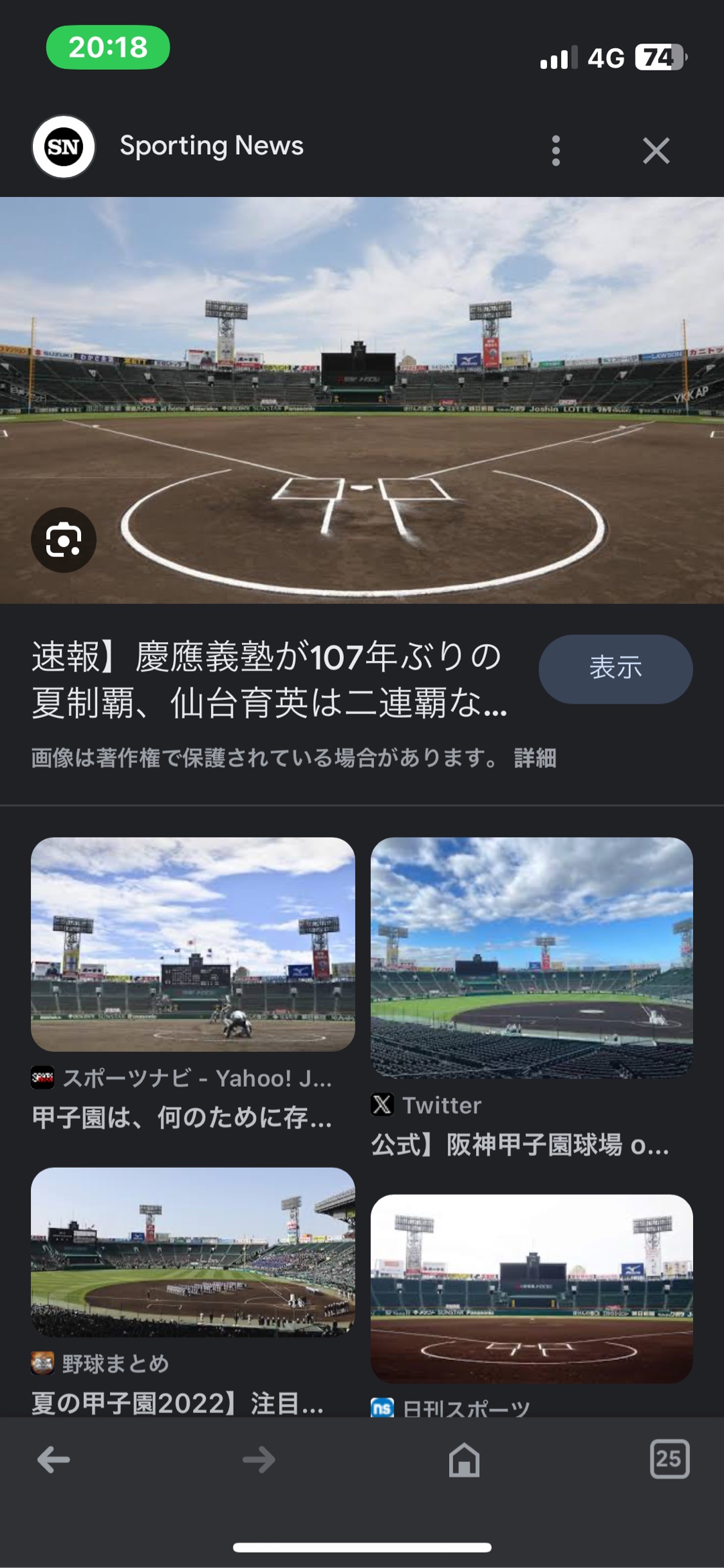This screenshot has height=1568, width=724.
Task: Open the 日刊スポーツ image result
Action: (x=532, y=1288)
